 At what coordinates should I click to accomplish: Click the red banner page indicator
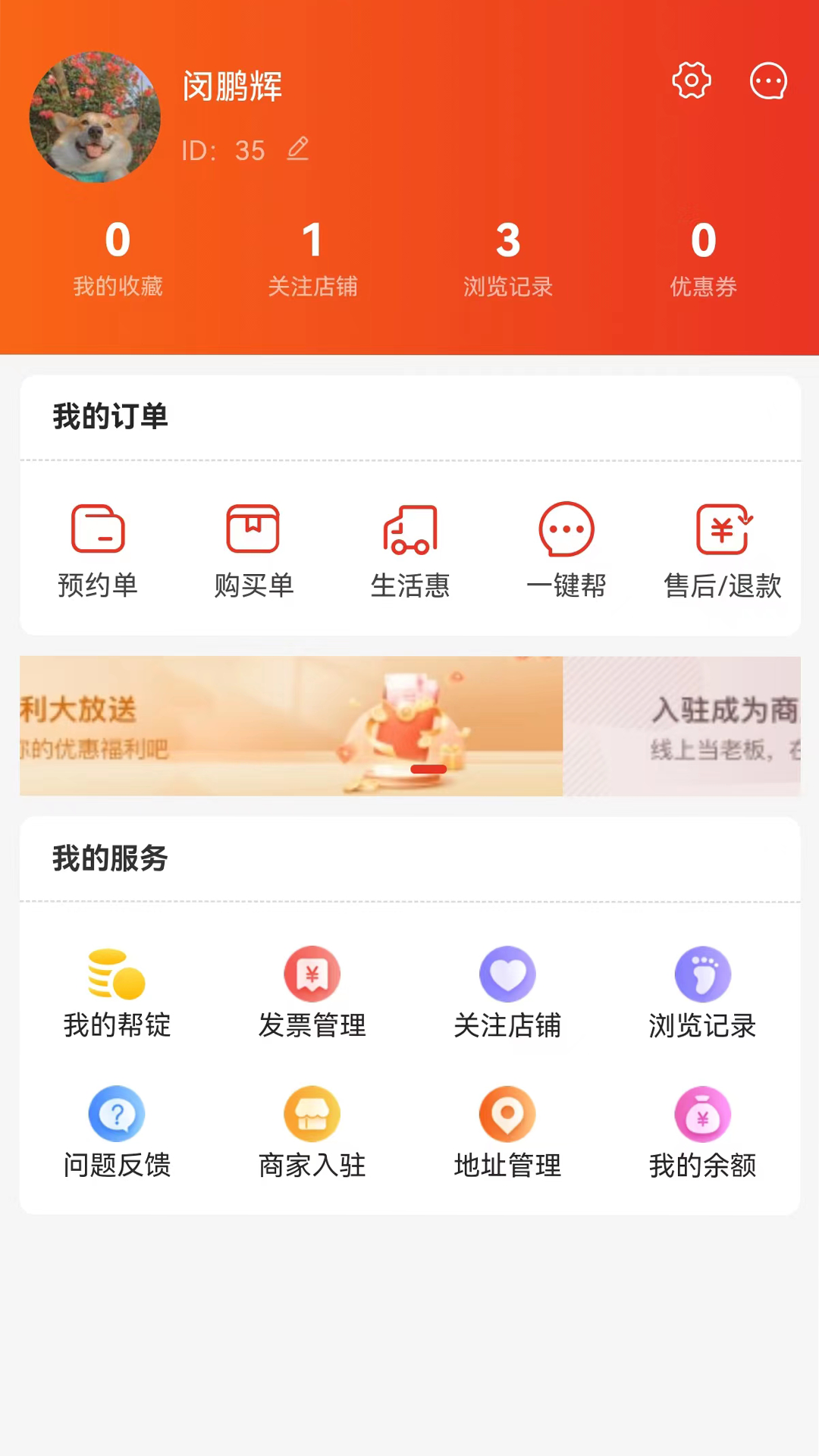pos(429,769)
